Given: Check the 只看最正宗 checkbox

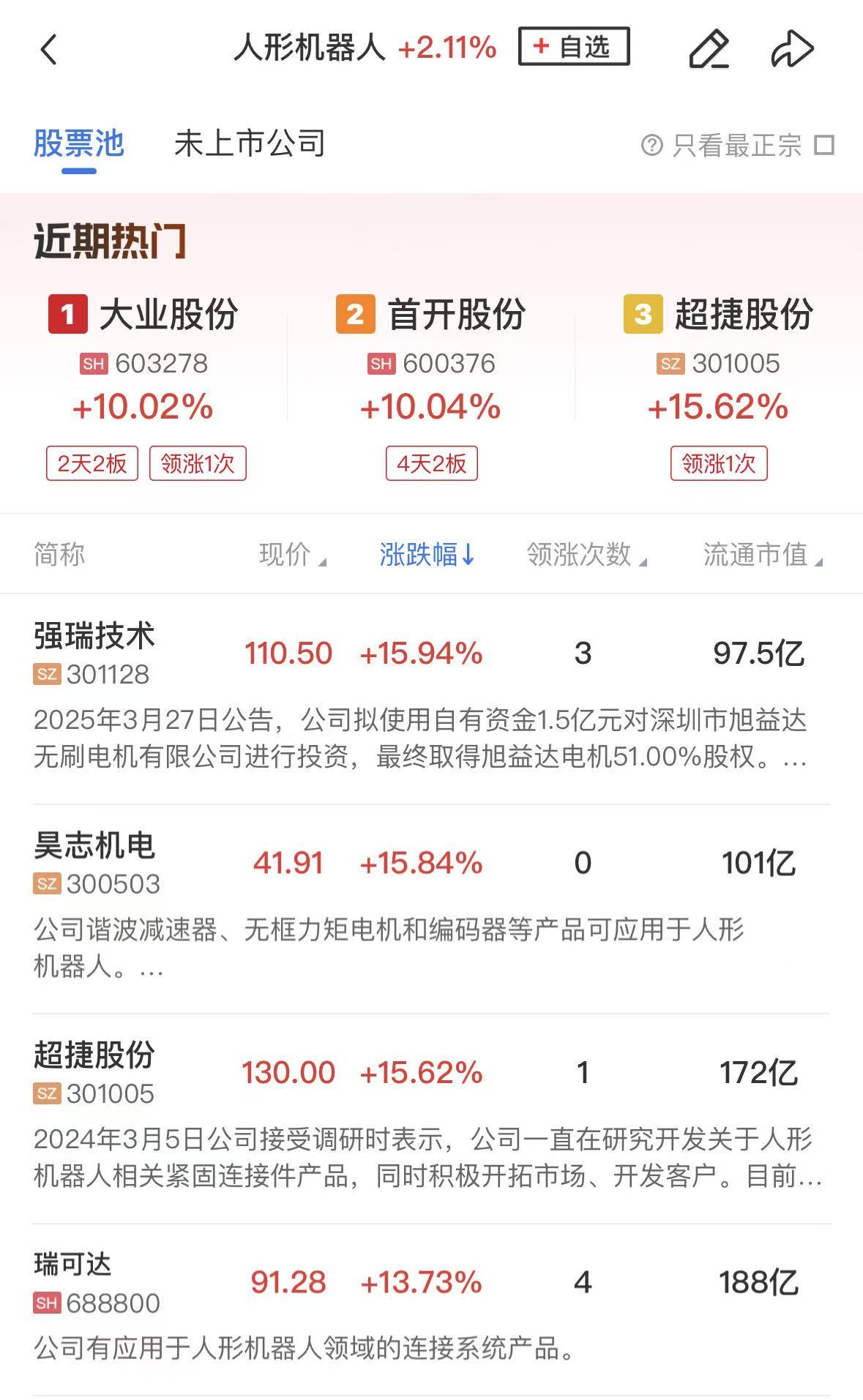Looking at the screenshot, I should [x=824, y=145].
